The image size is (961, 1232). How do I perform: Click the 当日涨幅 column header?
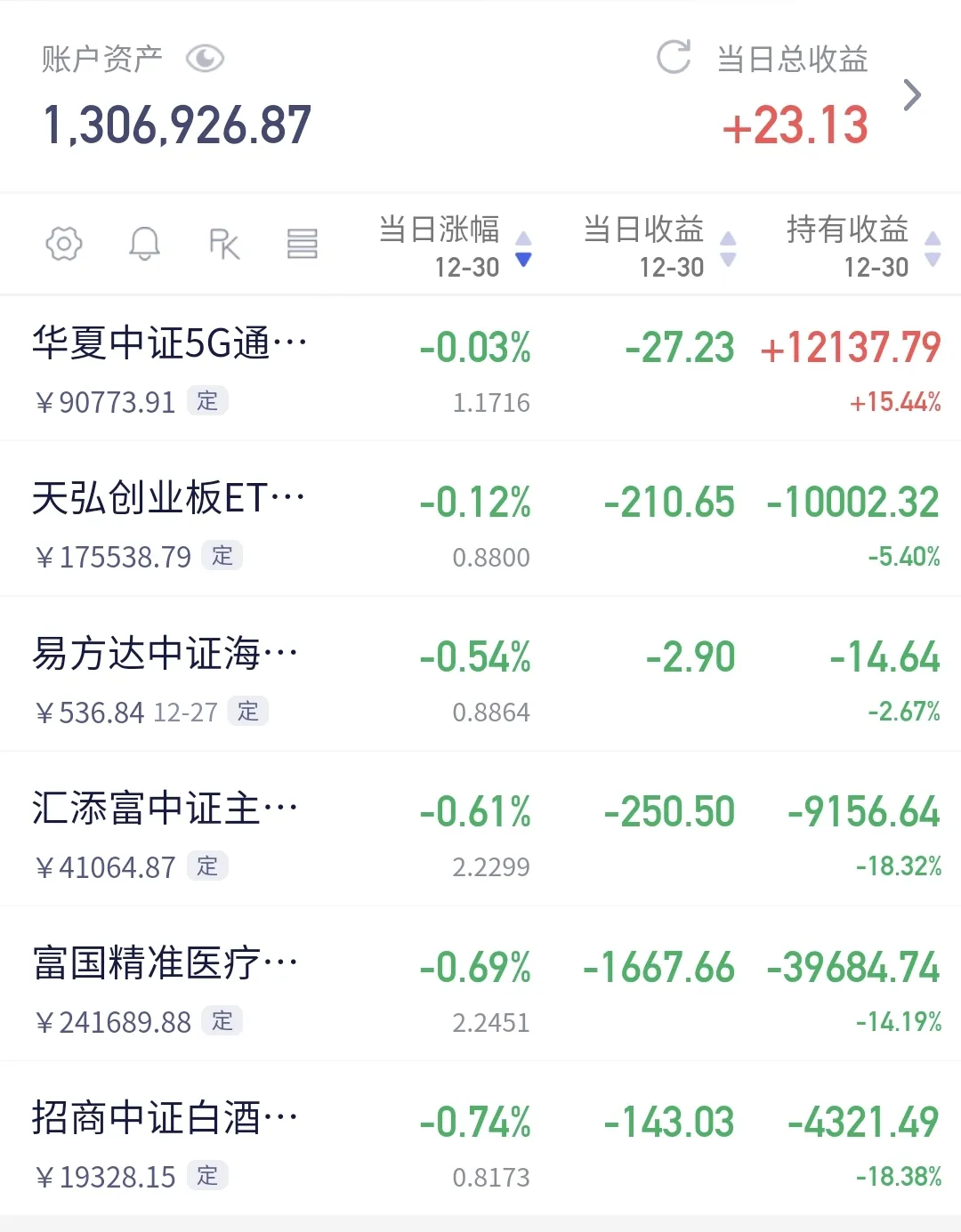(x=437, y=229)
